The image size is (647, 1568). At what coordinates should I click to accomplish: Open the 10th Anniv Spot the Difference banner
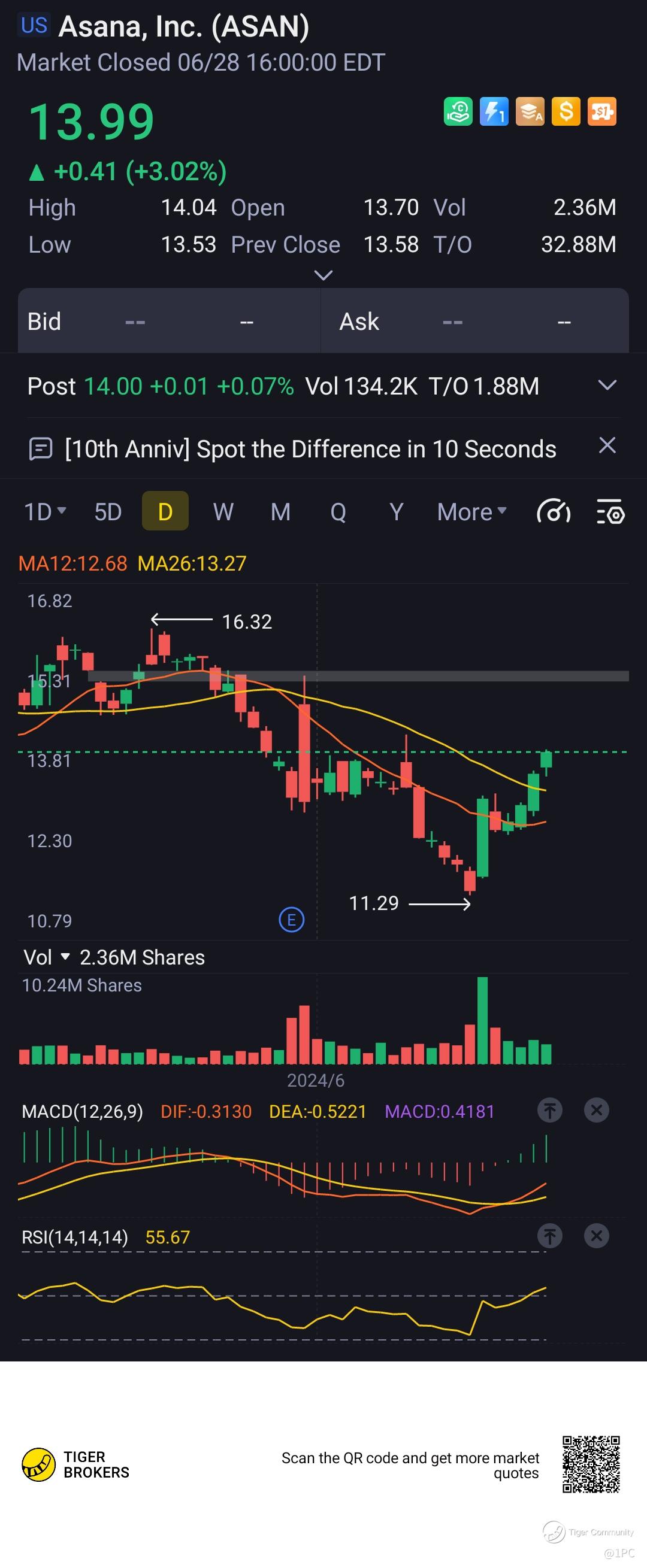click(310, 449)
